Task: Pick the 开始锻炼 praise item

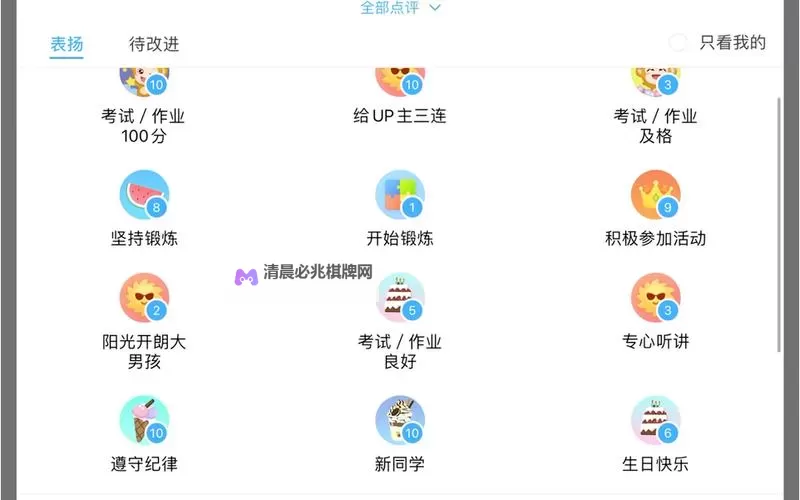Action: (x=400, y=195)
